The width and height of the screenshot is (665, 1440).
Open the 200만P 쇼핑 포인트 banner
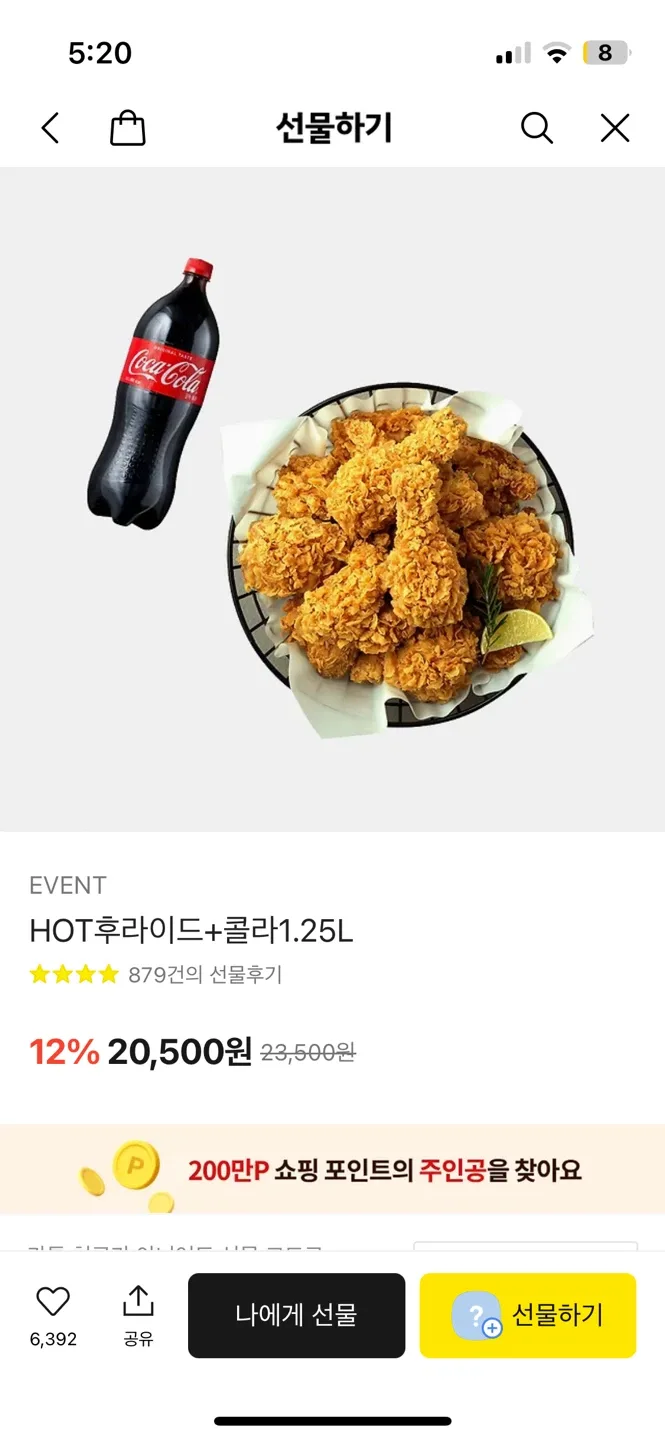332,1169
